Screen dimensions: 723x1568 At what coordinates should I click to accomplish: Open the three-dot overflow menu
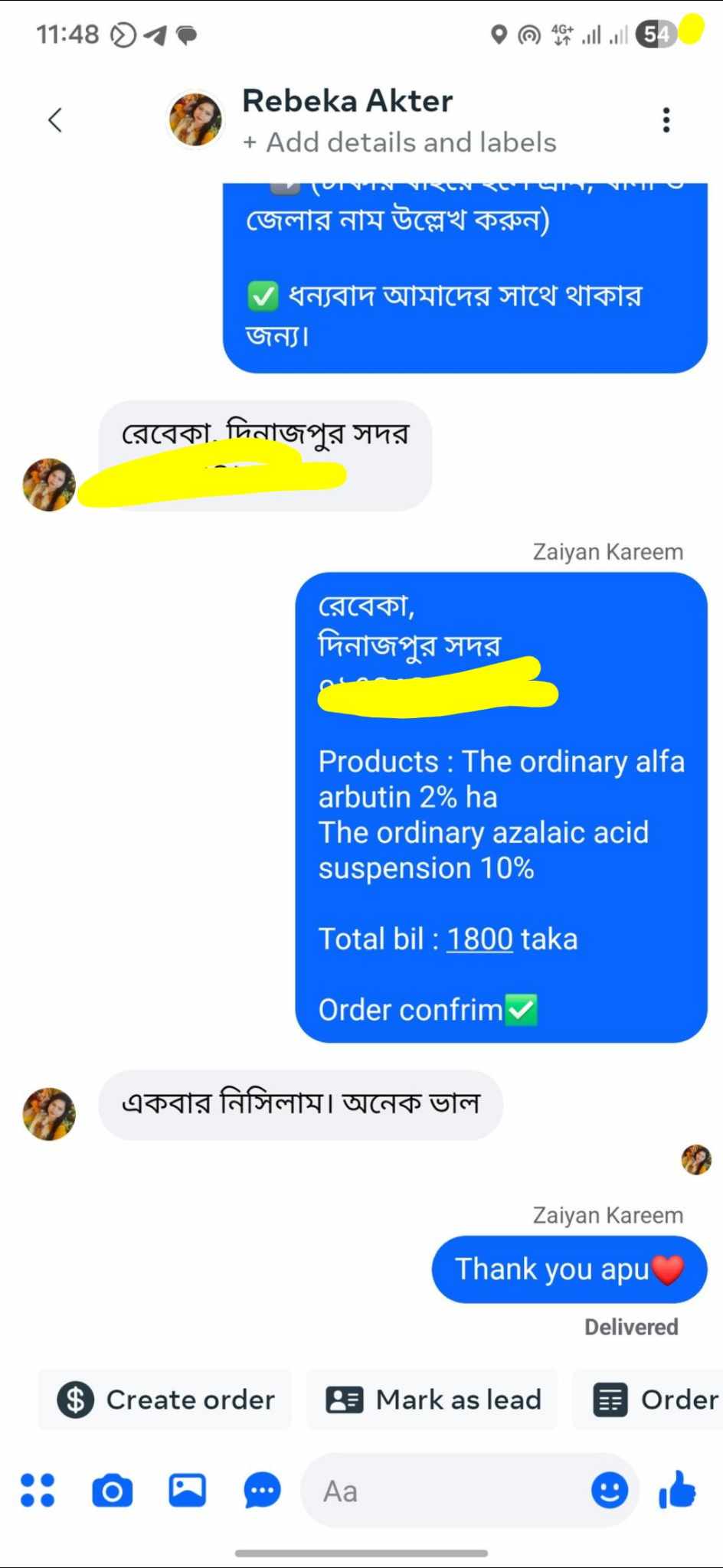click(666, 120)
